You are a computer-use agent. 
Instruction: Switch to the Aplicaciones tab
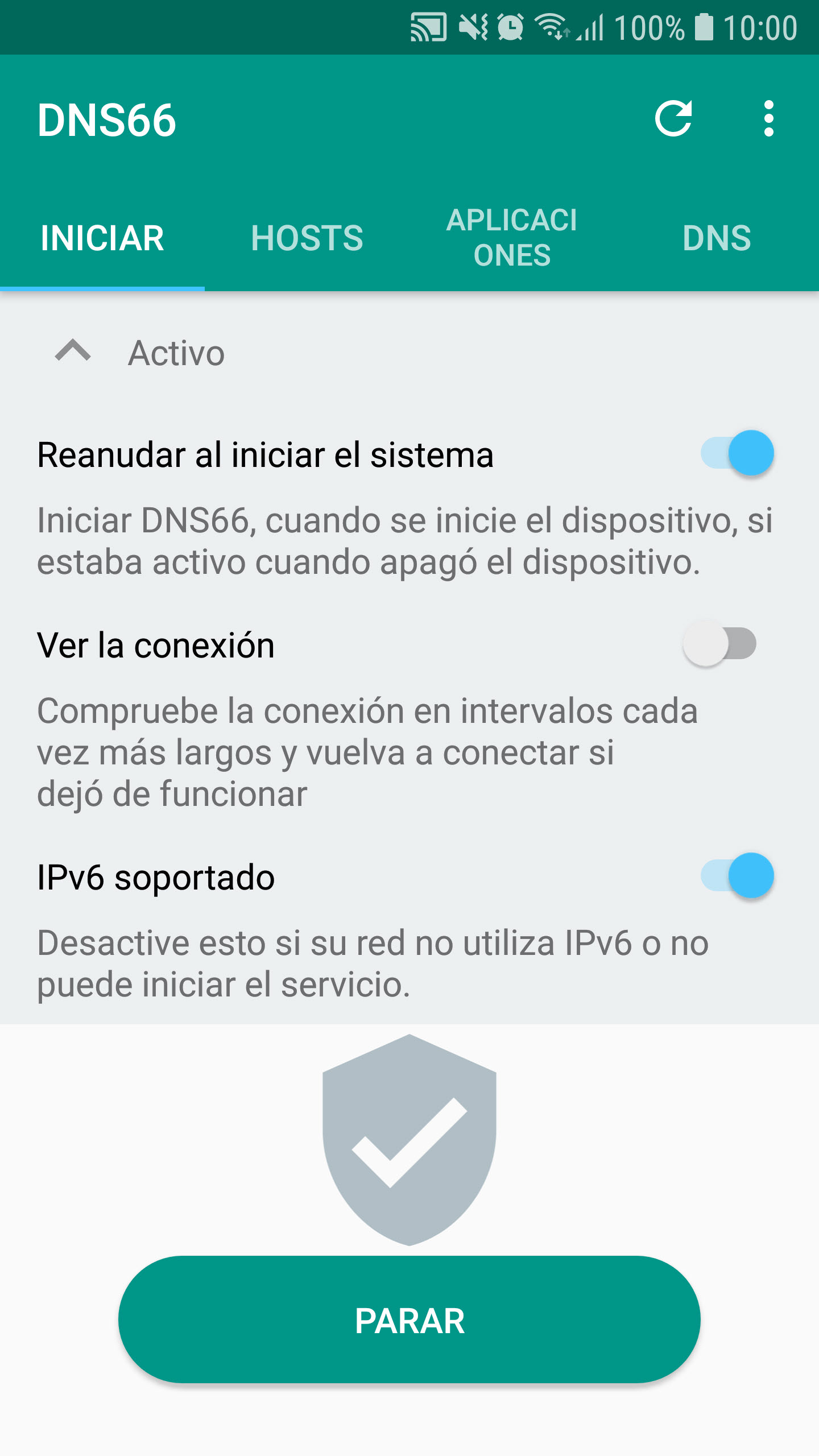pyautogui.click(x=512, y=238)
